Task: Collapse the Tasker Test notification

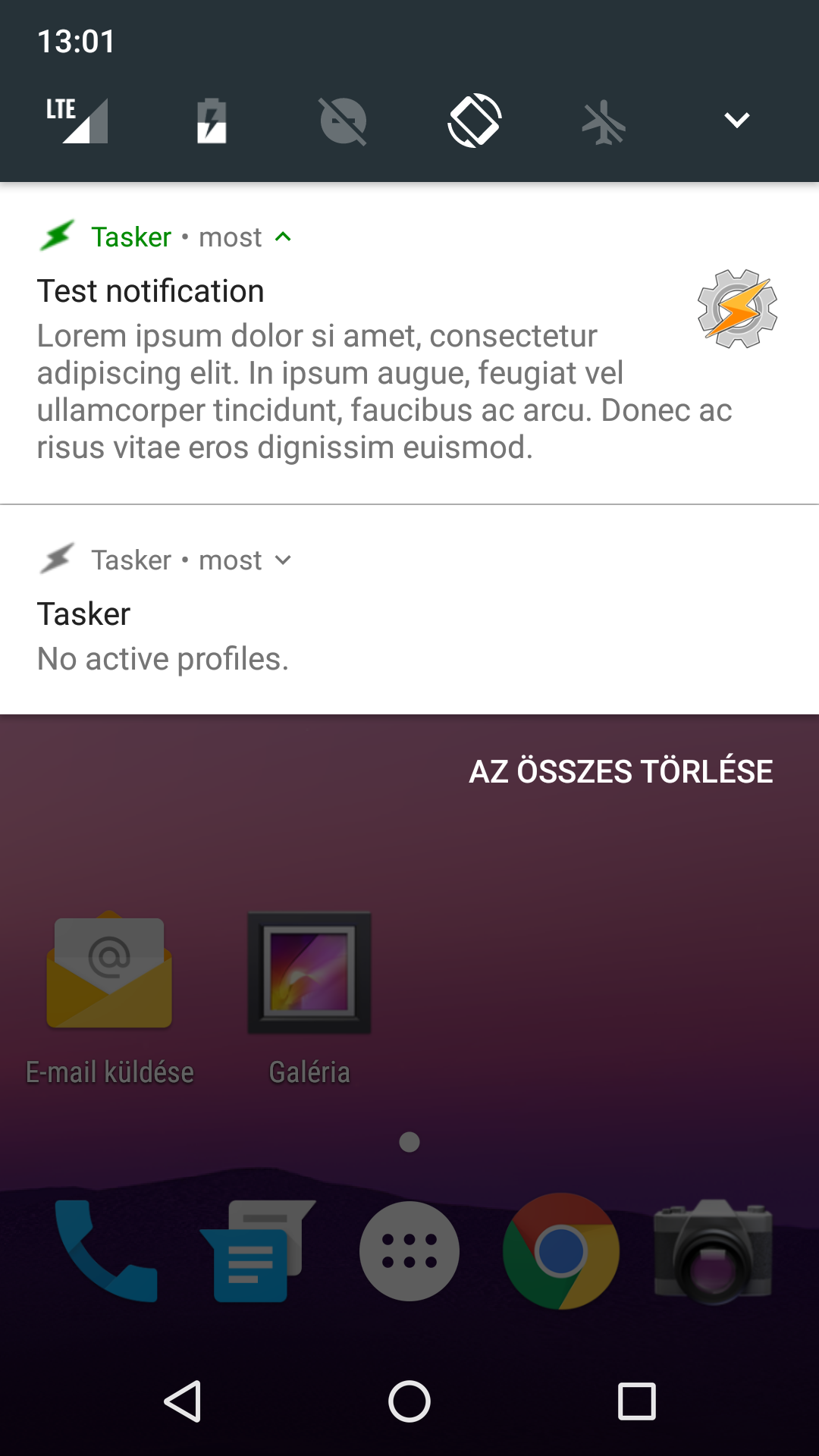Action: click(284, 237)
